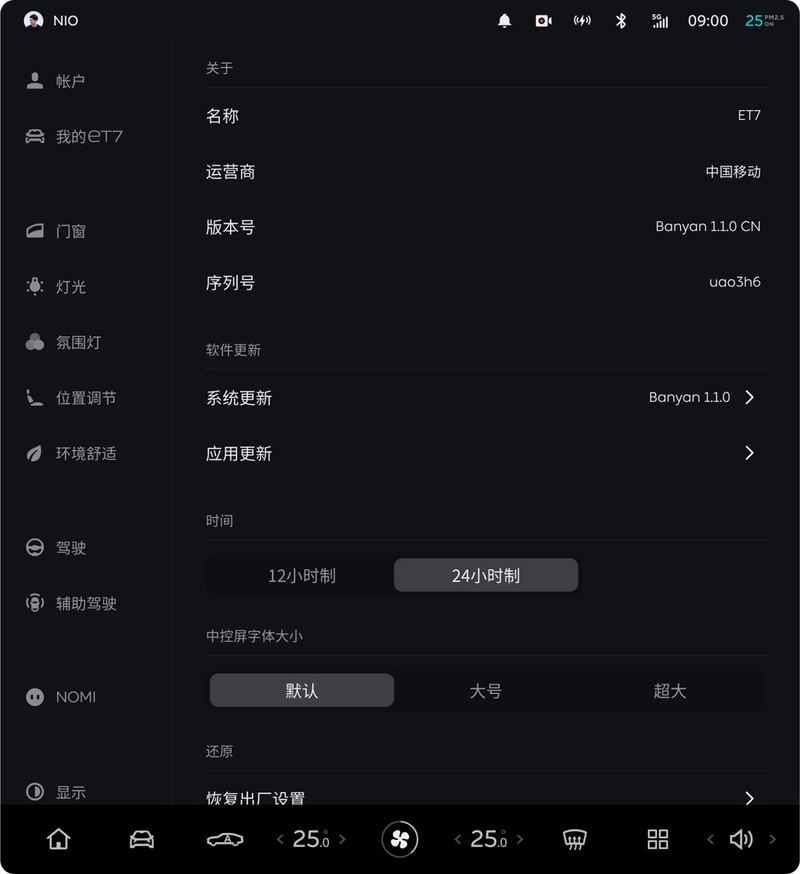This screenshot has width=800, height=874.
Task: Toggle the climate fan button
Action: (400, 839)
